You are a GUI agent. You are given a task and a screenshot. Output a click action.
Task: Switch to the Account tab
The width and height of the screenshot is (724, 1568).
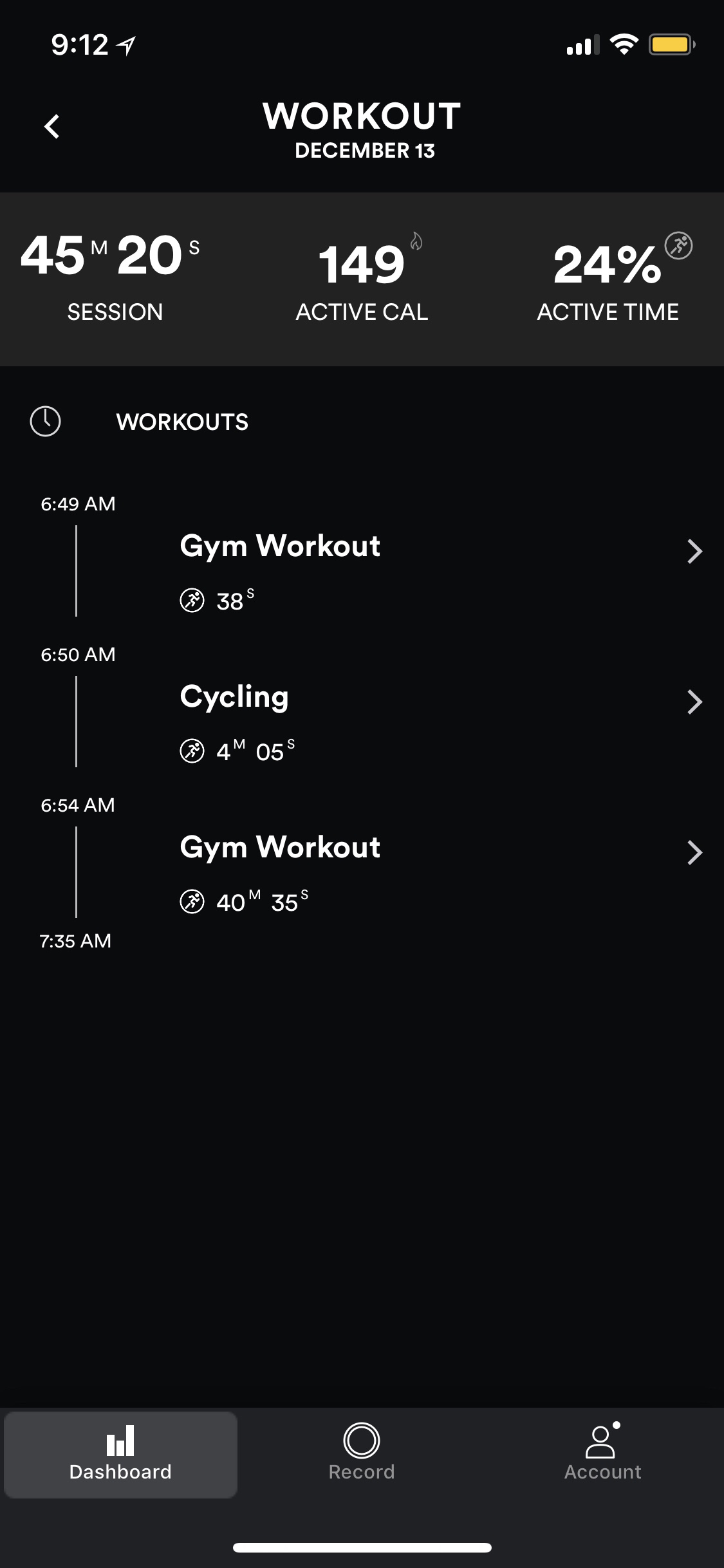point(602,1455)
